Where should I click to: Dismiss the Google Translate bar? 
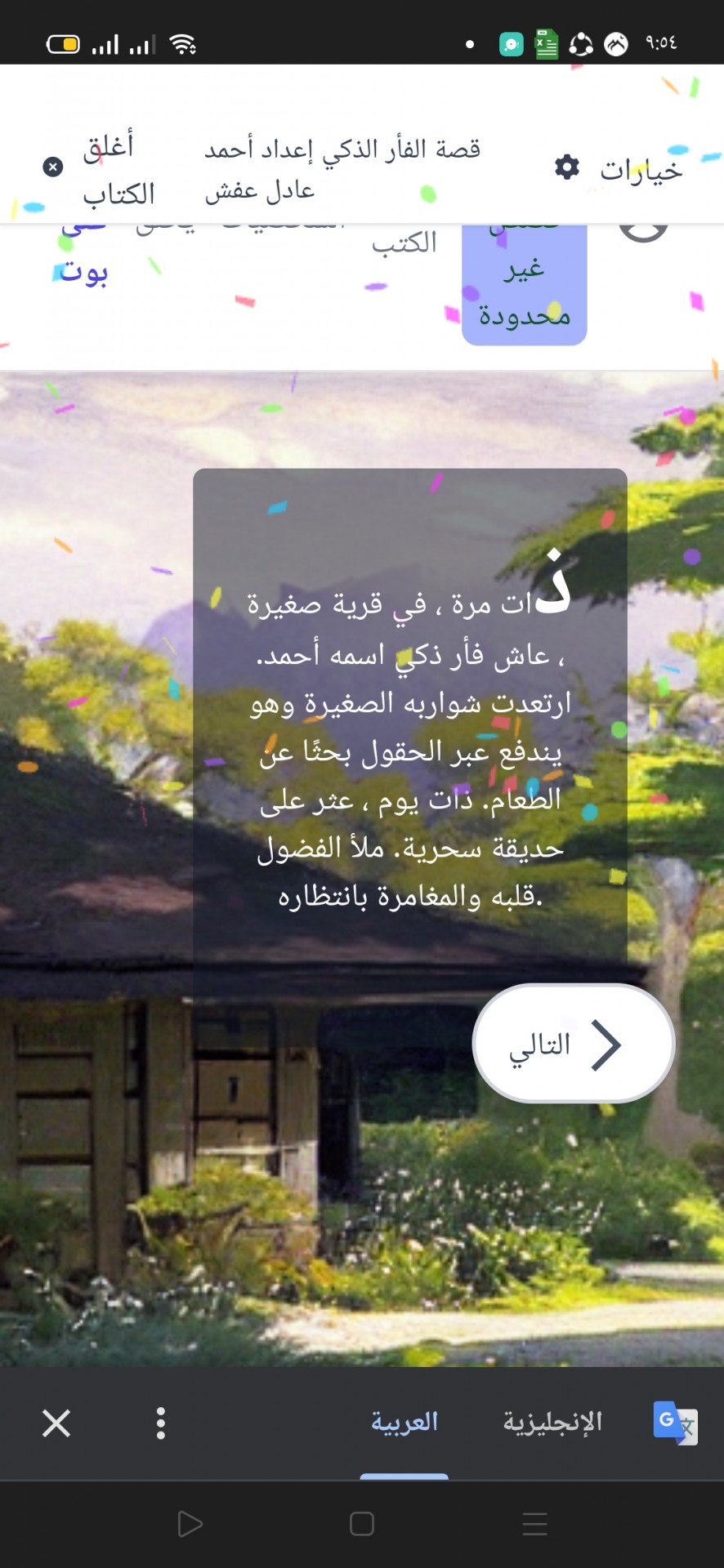56,1423
